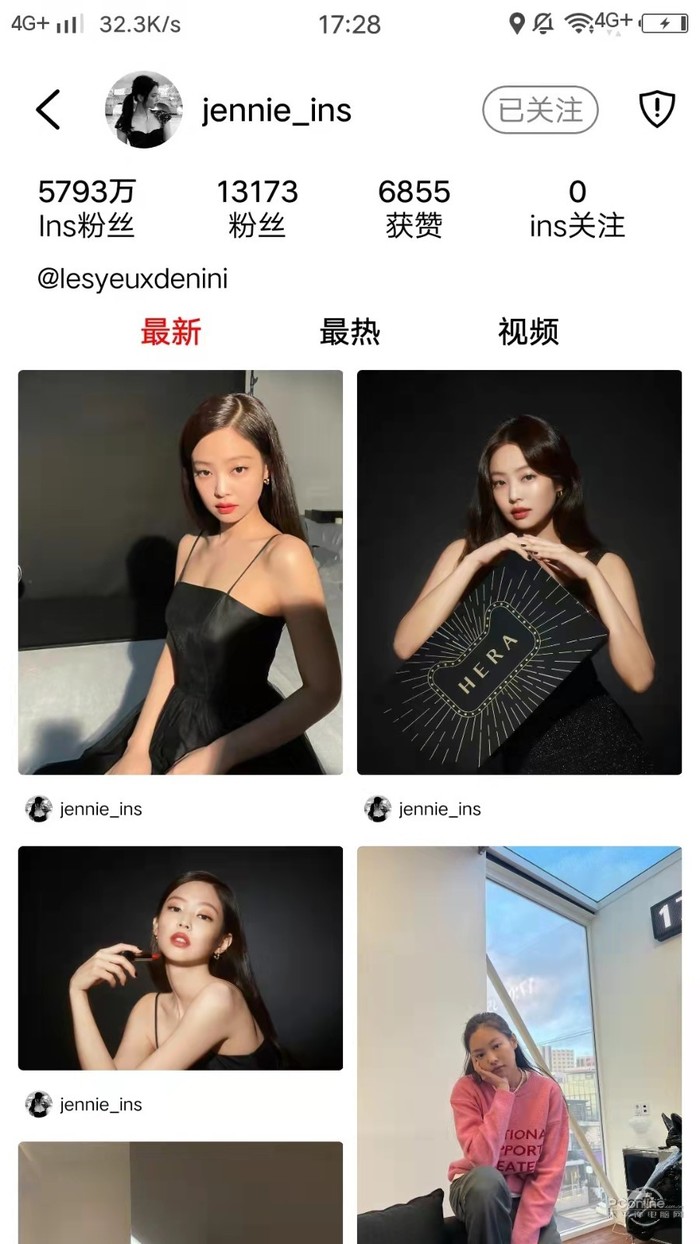Screen dimensions: 700x1244
Task: Open the black spaghetti-strap dress photo post
Action: click(180, 572)
